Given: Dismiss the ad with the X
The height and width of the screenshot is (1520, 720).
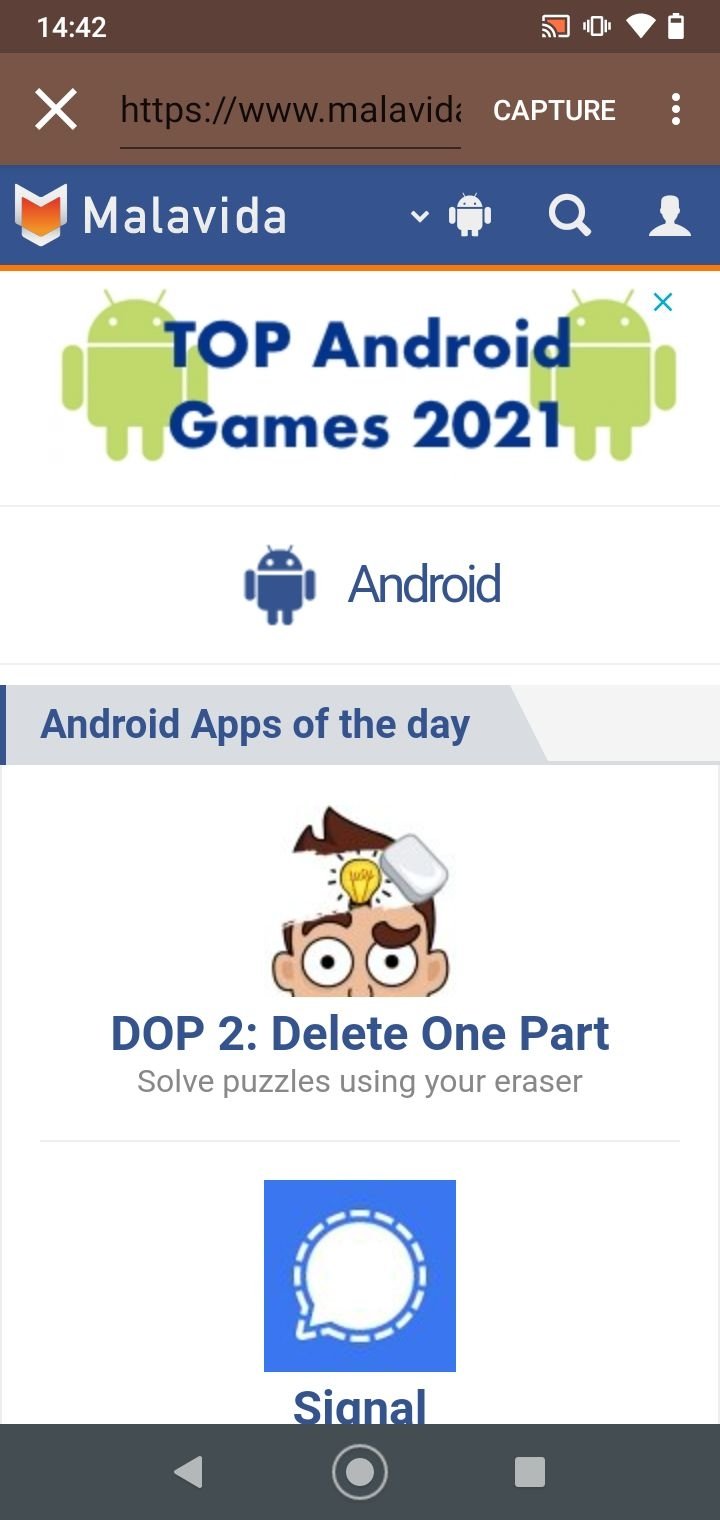Looking at the screenshot, I should pos(663,301).
